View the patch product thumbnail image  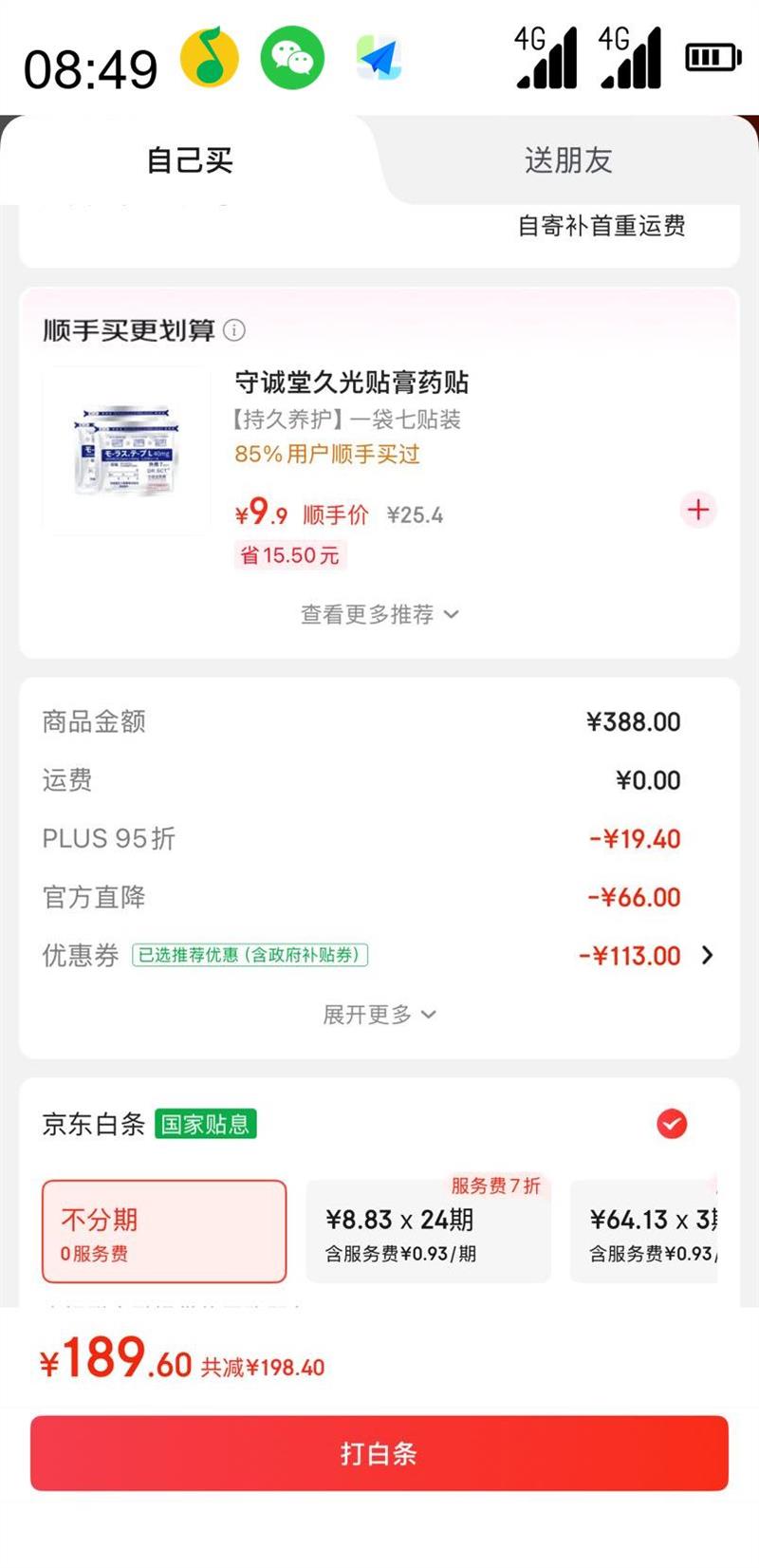tap(126, 457)
